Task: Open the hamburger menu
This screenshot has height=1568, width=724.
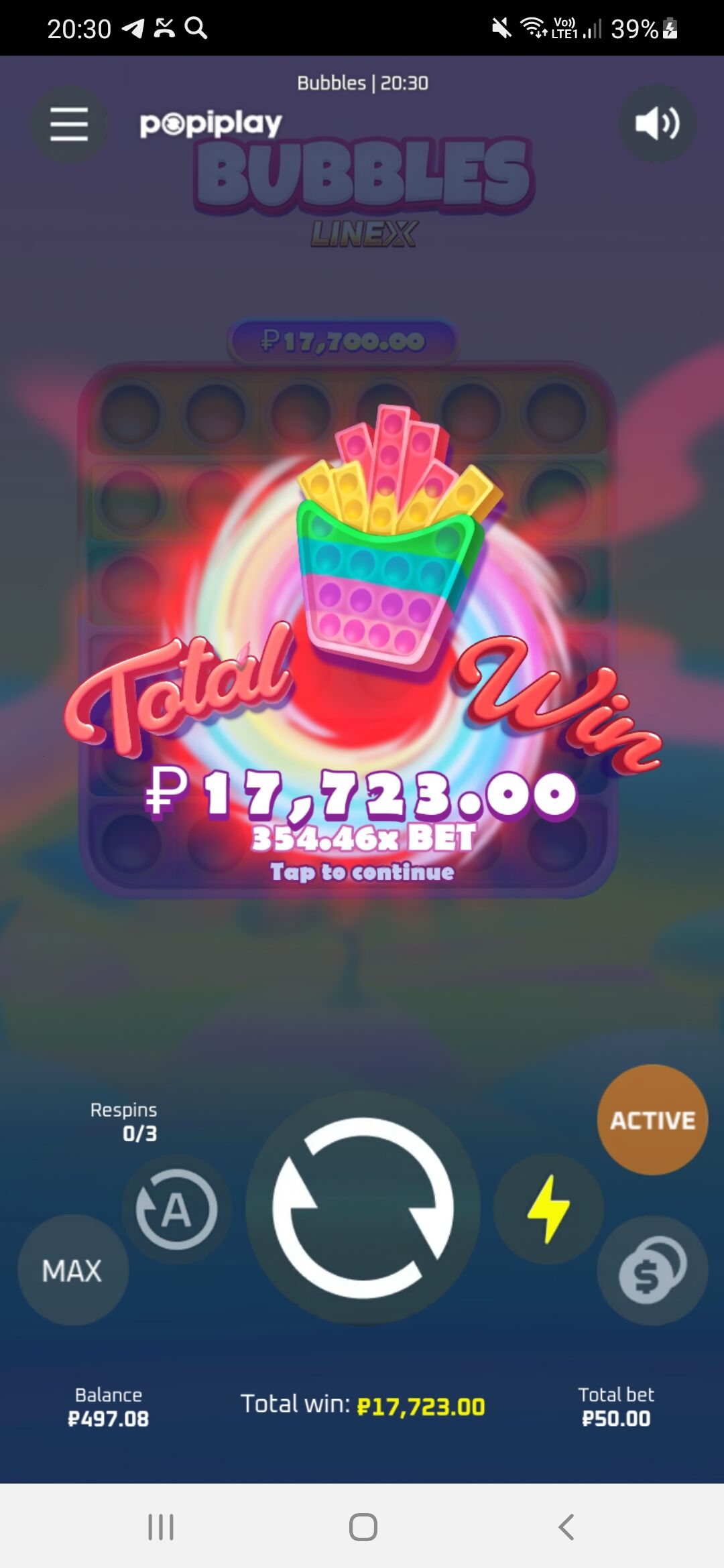Action: click(69, 125)
